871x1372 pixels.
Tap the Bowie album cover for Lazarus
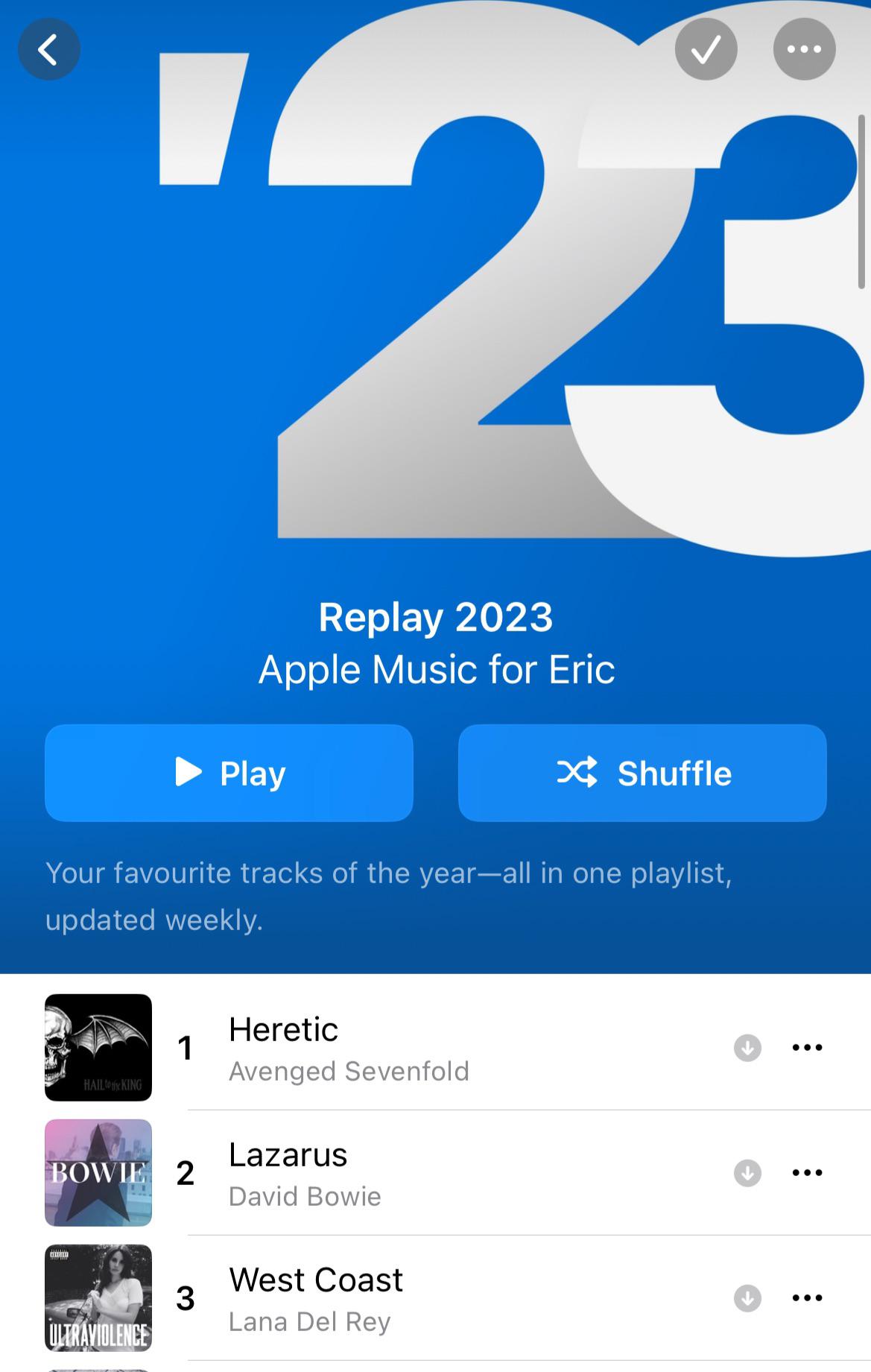click(x=98, y=1173)
